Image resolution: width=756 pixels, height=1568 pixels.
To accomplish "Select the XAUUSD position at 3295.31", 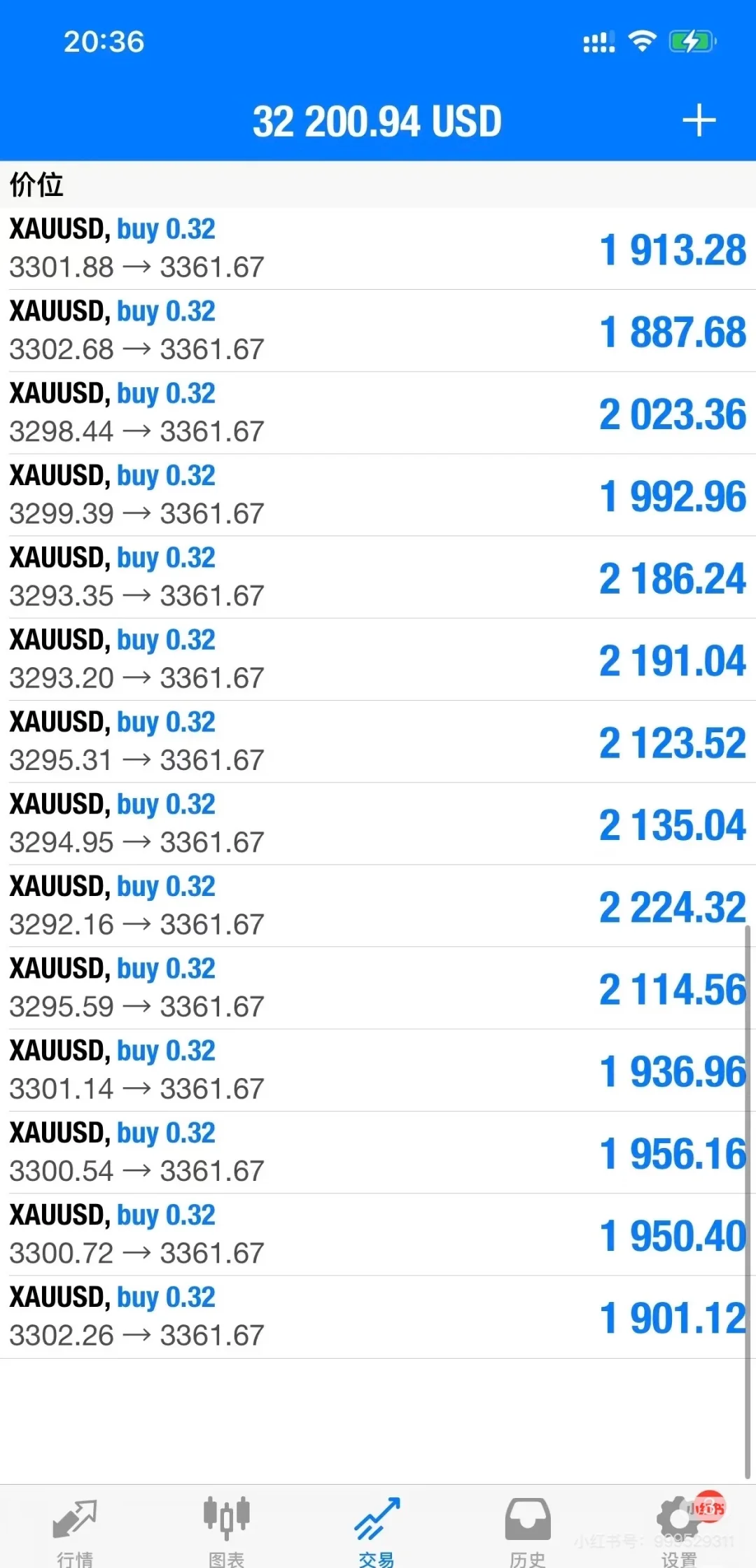I will click(378, 741).
